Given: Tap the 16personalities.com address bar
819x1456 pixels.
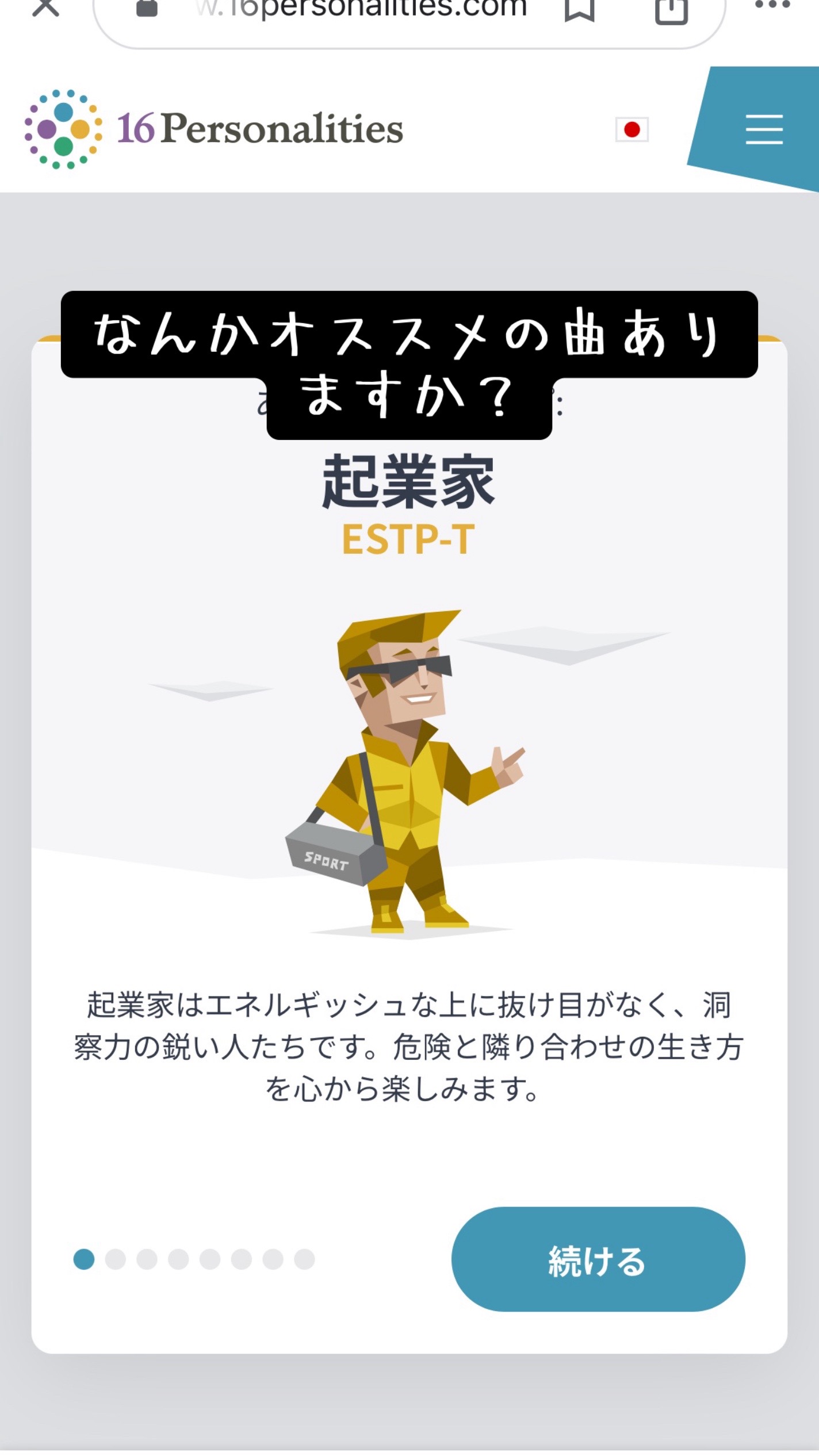Looking at the screenshot, I should (362, 10).
